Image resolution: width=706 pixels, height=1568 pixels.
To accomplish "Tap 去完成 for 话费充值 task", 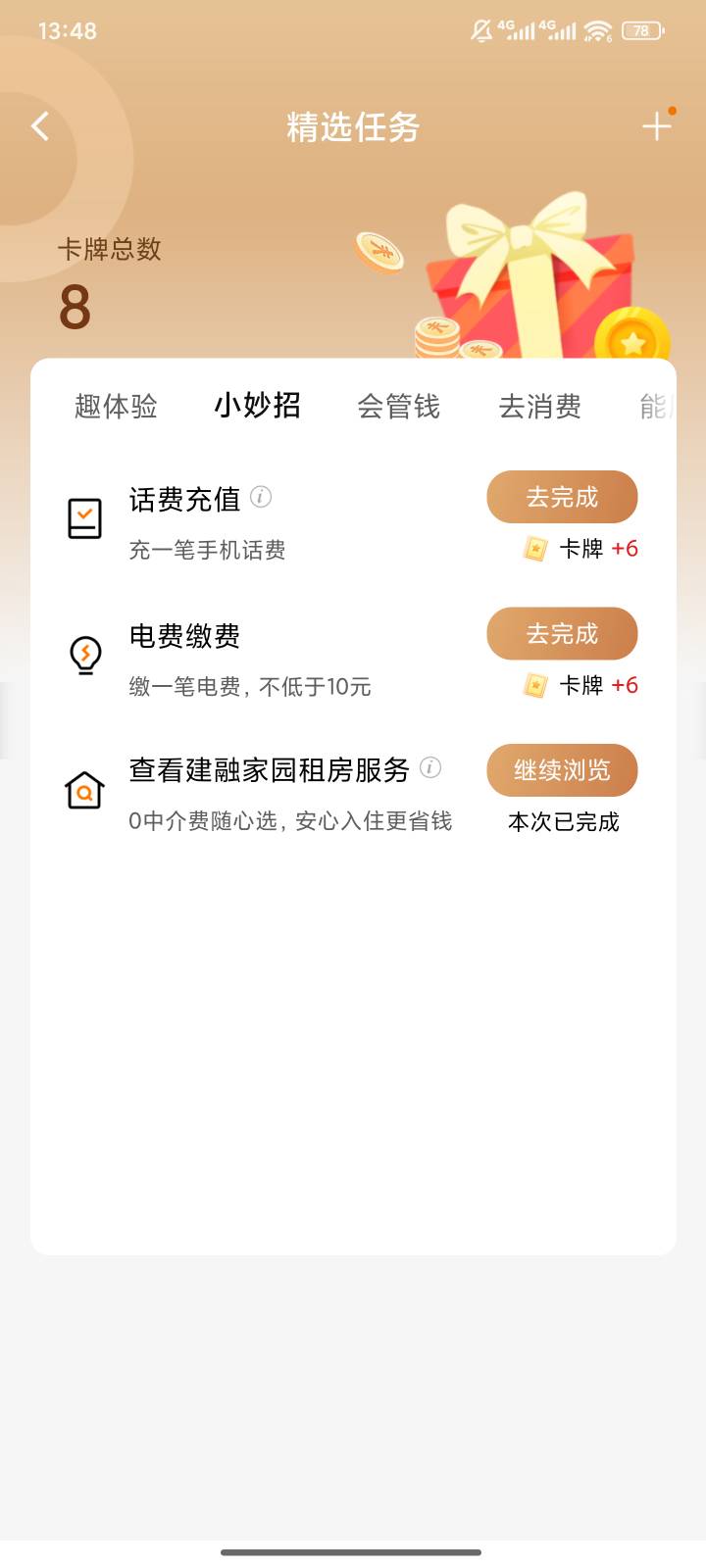I will 562,498.
